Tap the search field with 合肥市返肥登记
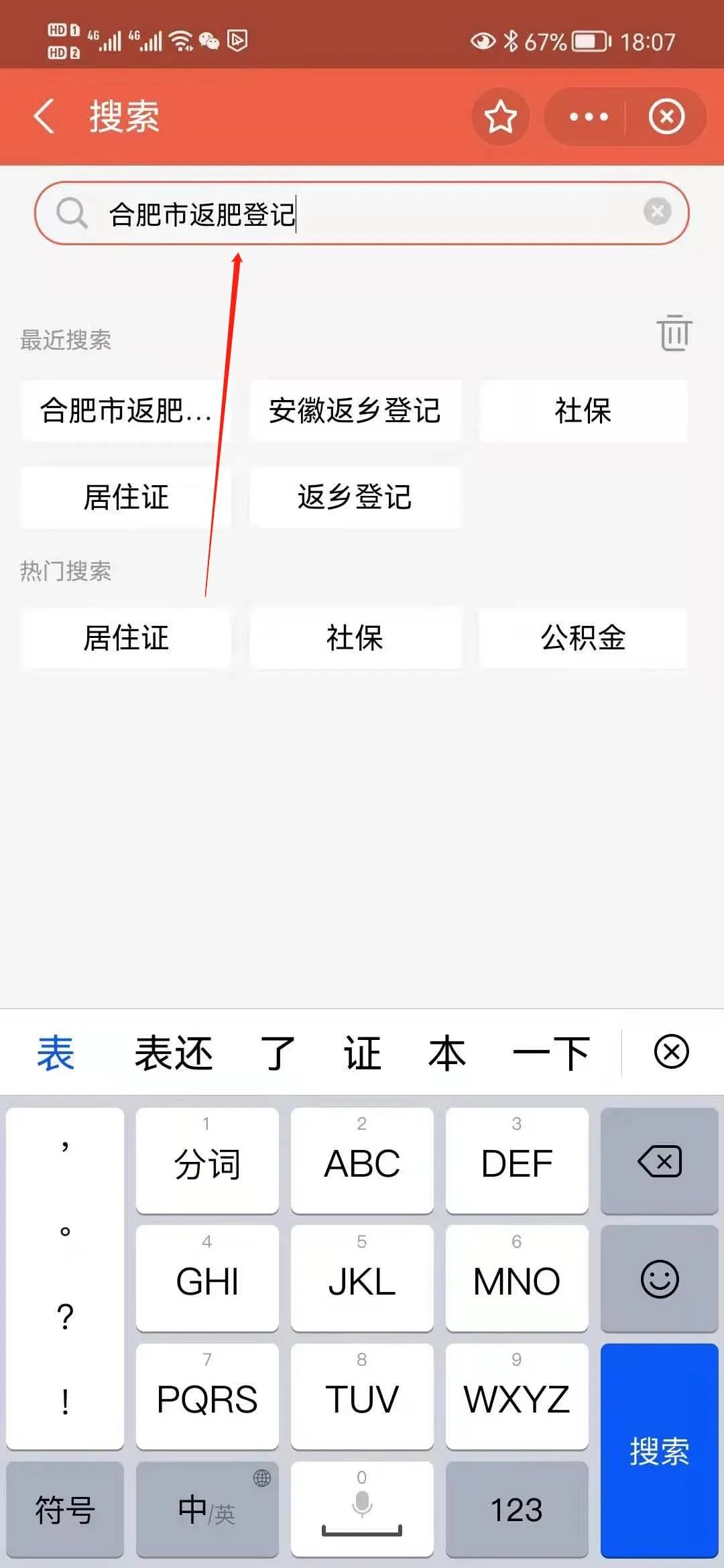Image resolution: width=724 pixels, height=1568 pixels. click(x=362, y=214)
